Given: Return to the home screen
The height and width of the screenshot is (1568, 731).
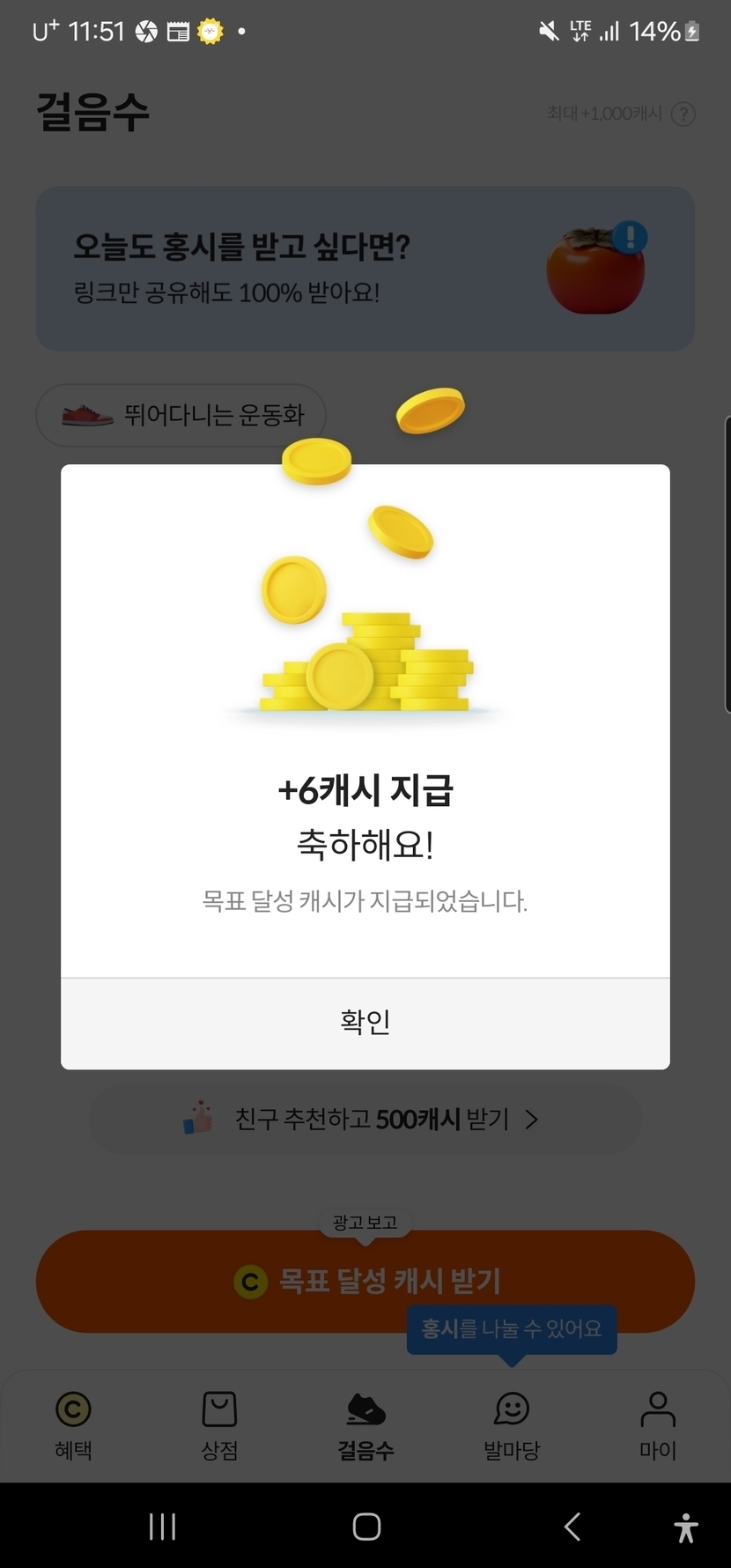Looking at the screenshot, I should point(366,1527).
